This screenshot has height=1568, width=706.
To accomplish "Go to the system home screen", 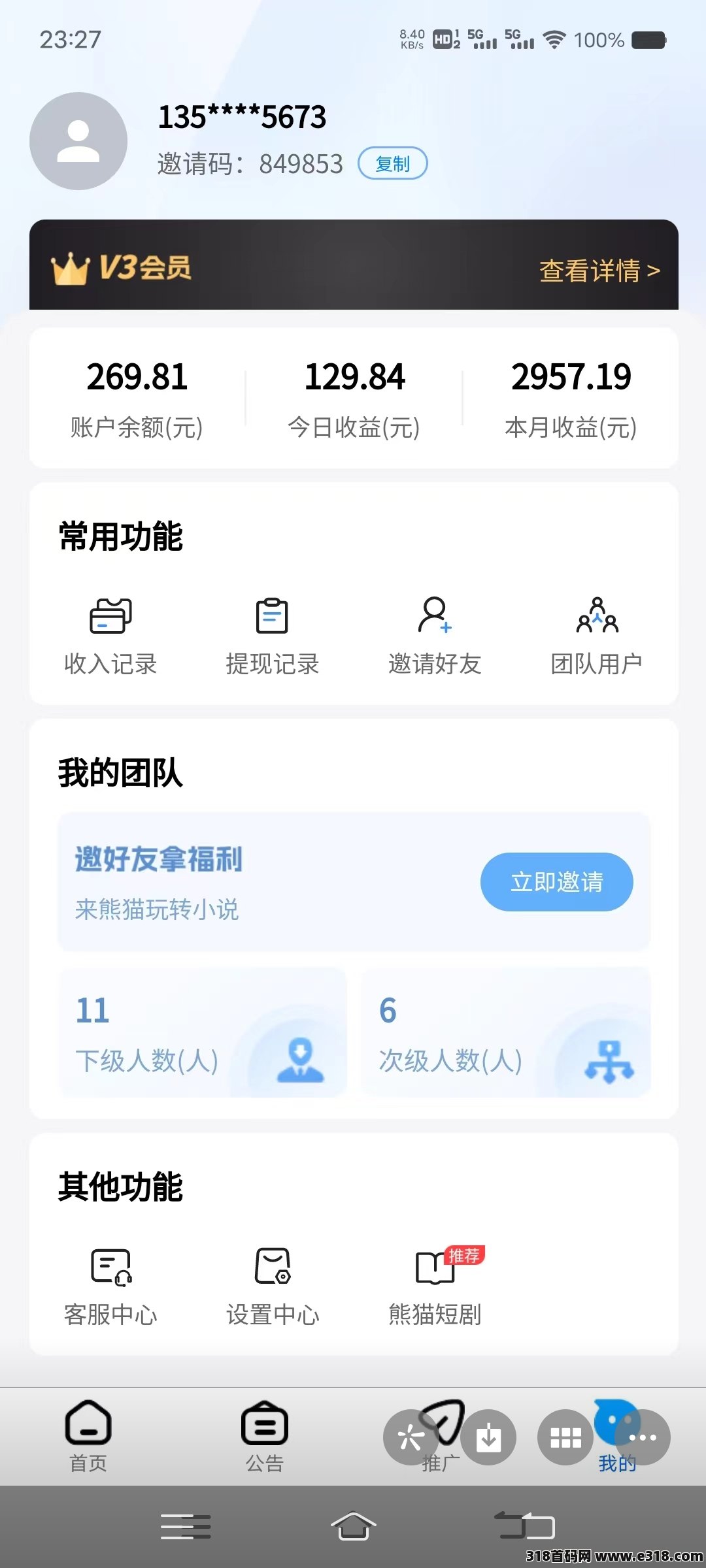I will click(353, 1526).
